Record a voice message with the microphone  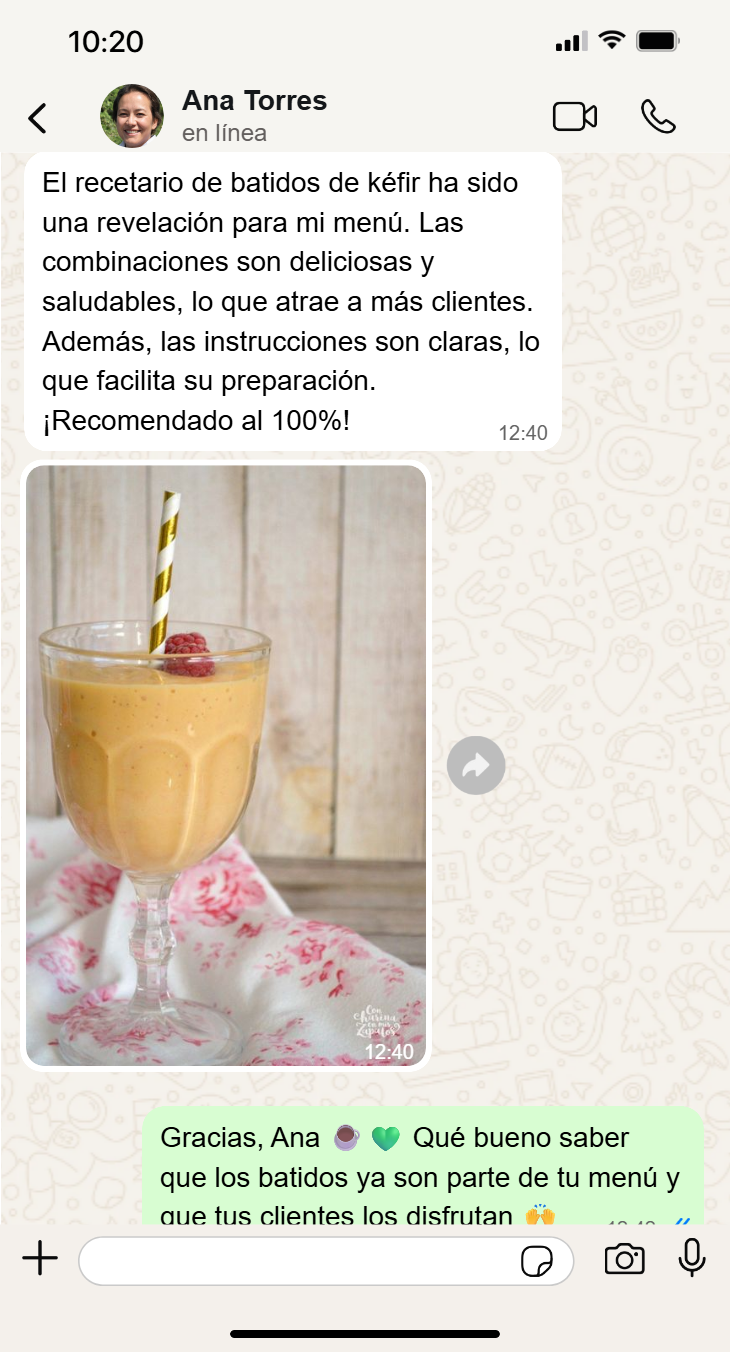(x=692, y=1258)
